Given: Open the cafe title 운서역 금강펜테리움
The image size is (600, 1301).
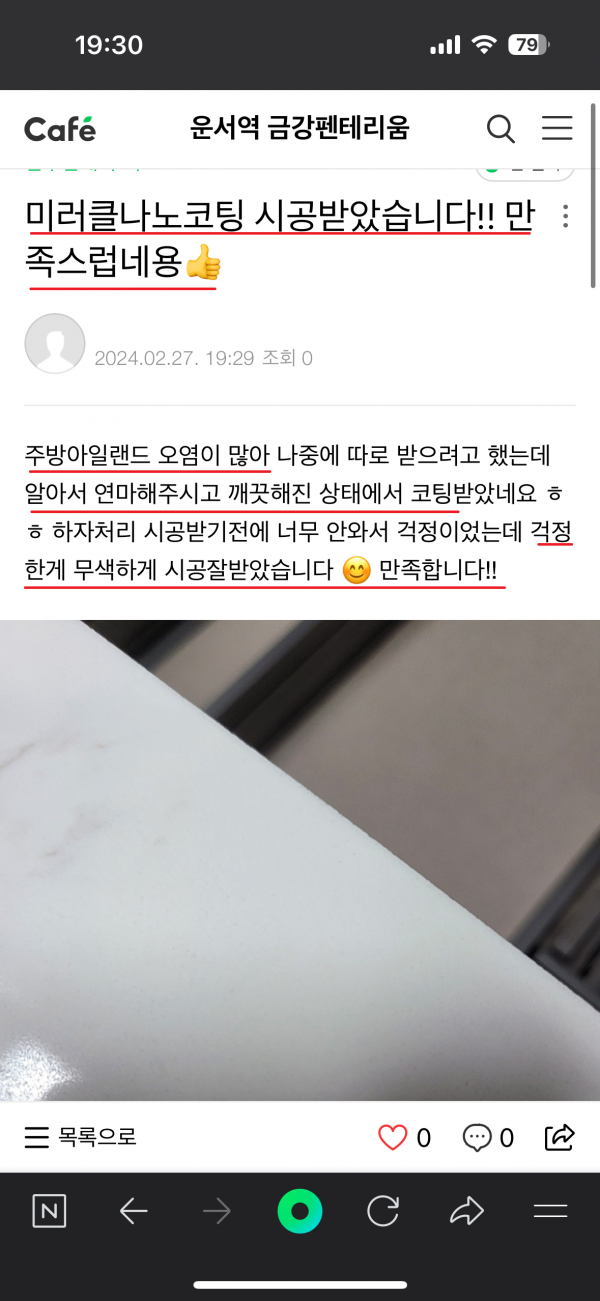Looking at the screenshot, I should (x=299, y=129).
